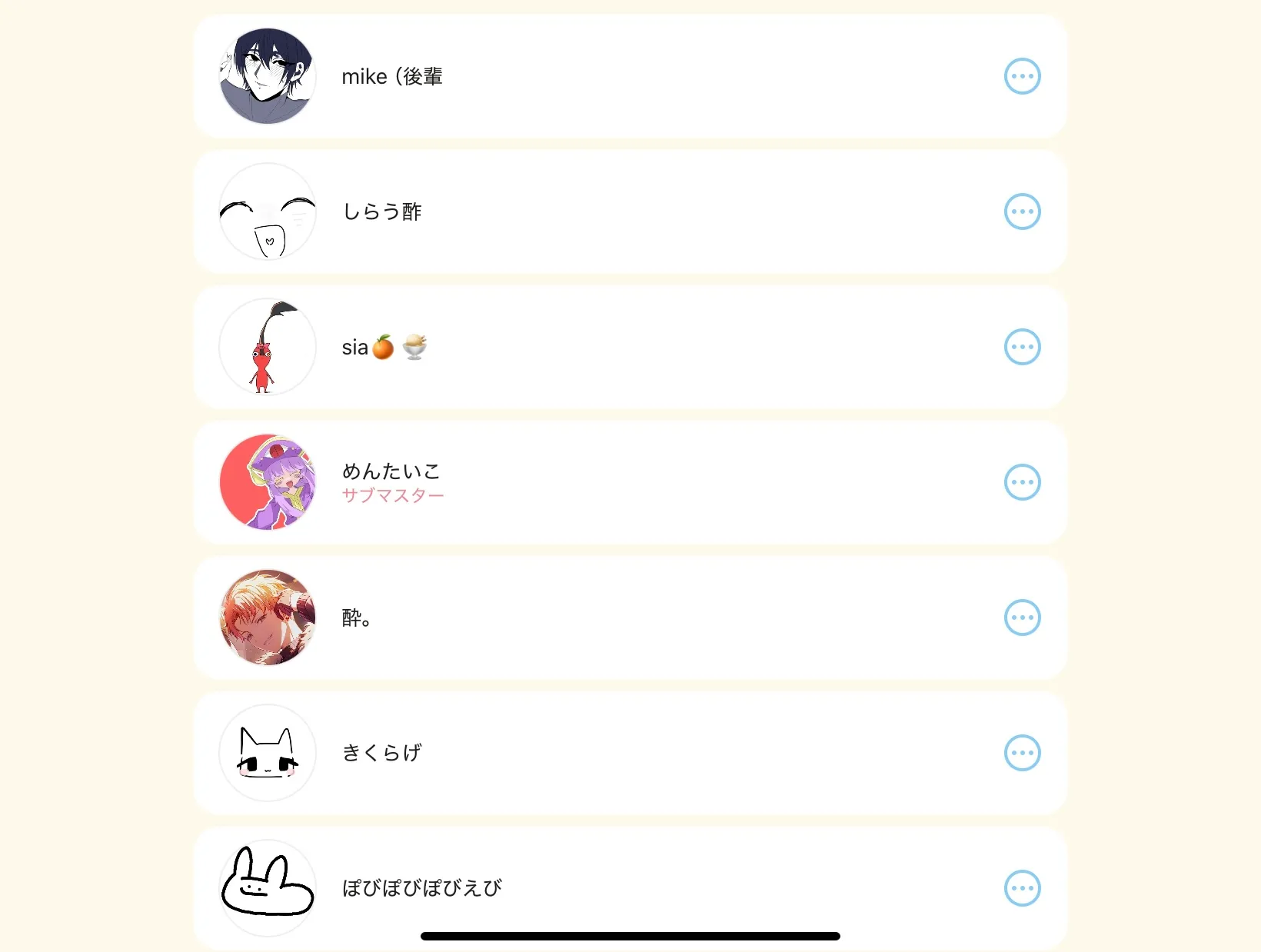This screenshot has height=952, width=1261.
Task: Open きくらげ member entry
Action: point(382,753)
